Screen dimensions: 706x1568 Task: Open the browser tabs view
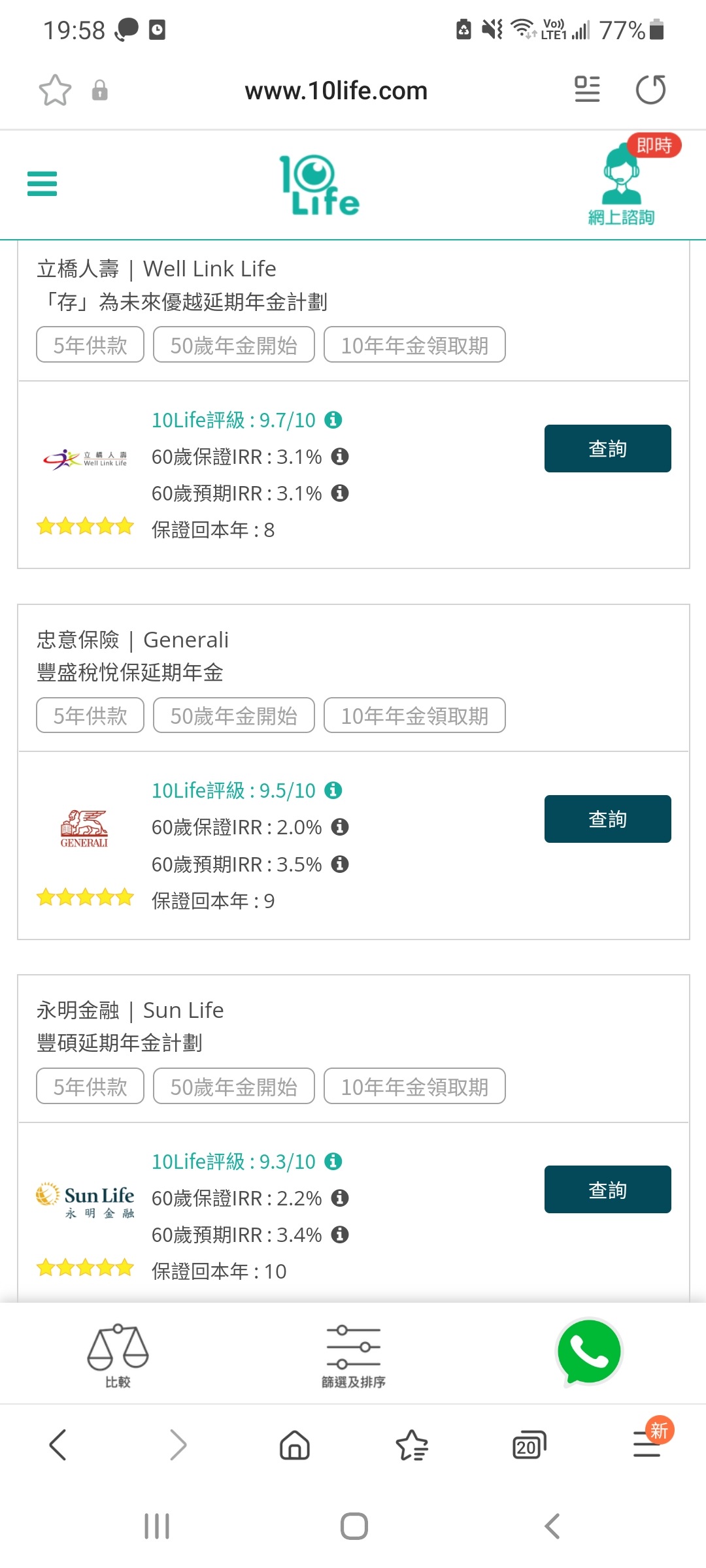point(529,1445)
